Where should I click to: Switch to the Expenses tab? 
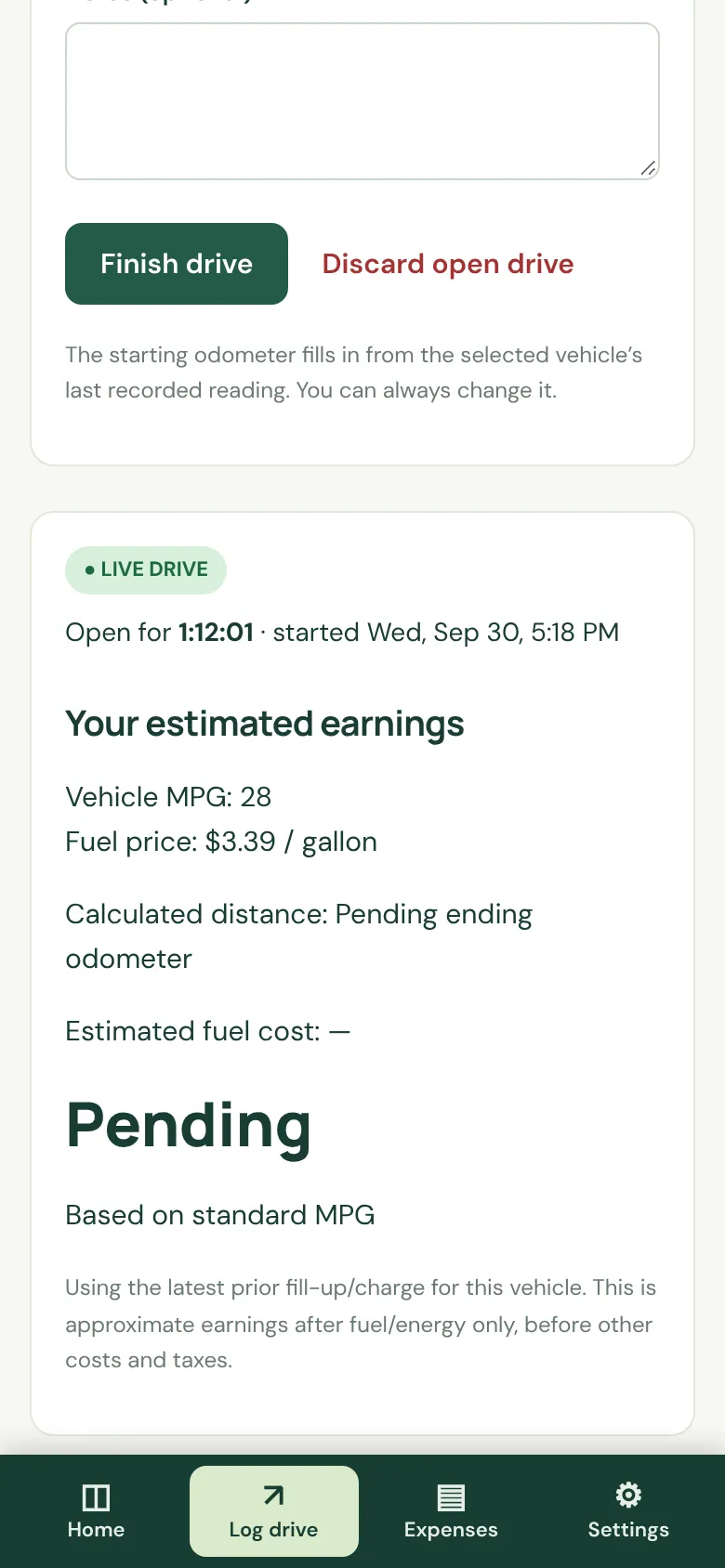(x=451, y=1511)
